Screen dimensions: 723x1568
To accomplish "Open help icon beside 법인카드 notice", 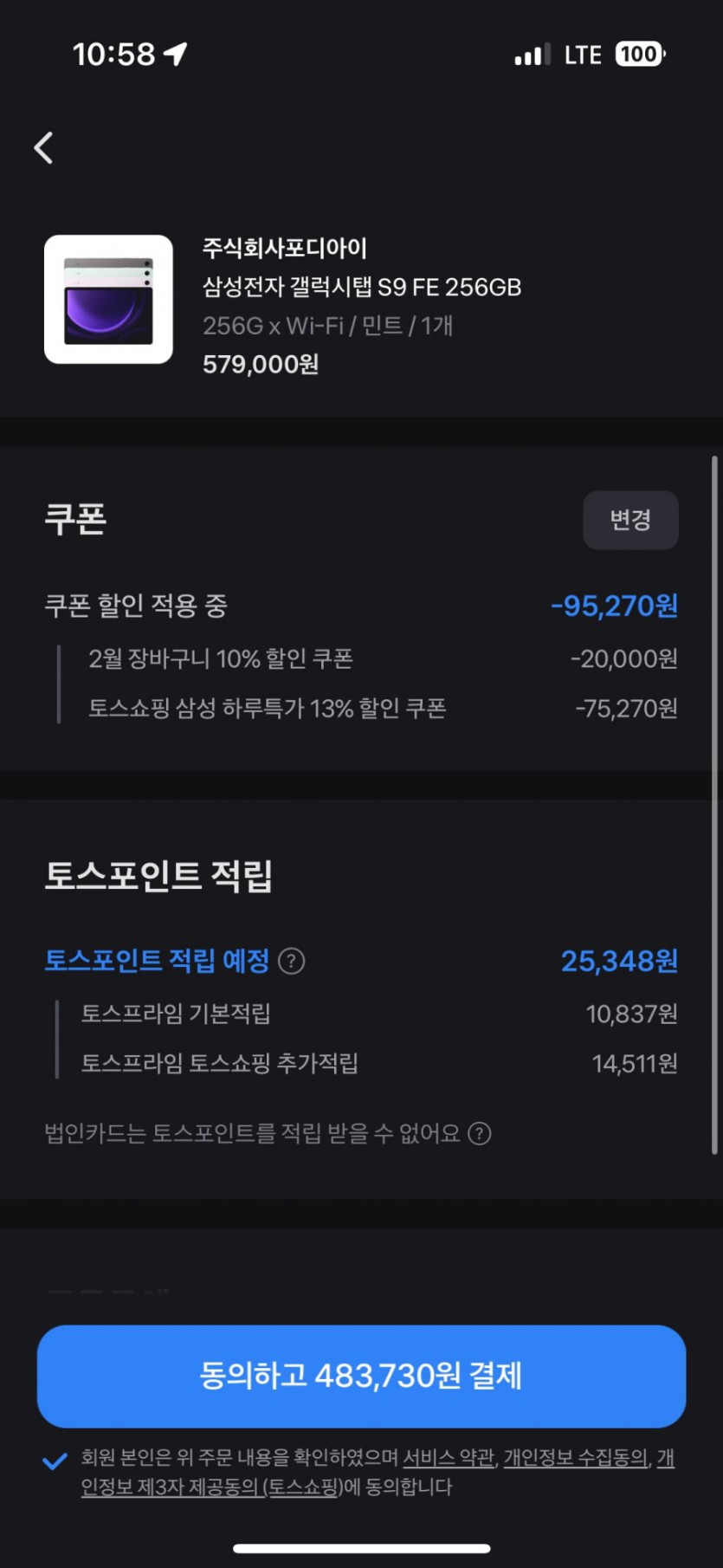I will coord(479,1133).
